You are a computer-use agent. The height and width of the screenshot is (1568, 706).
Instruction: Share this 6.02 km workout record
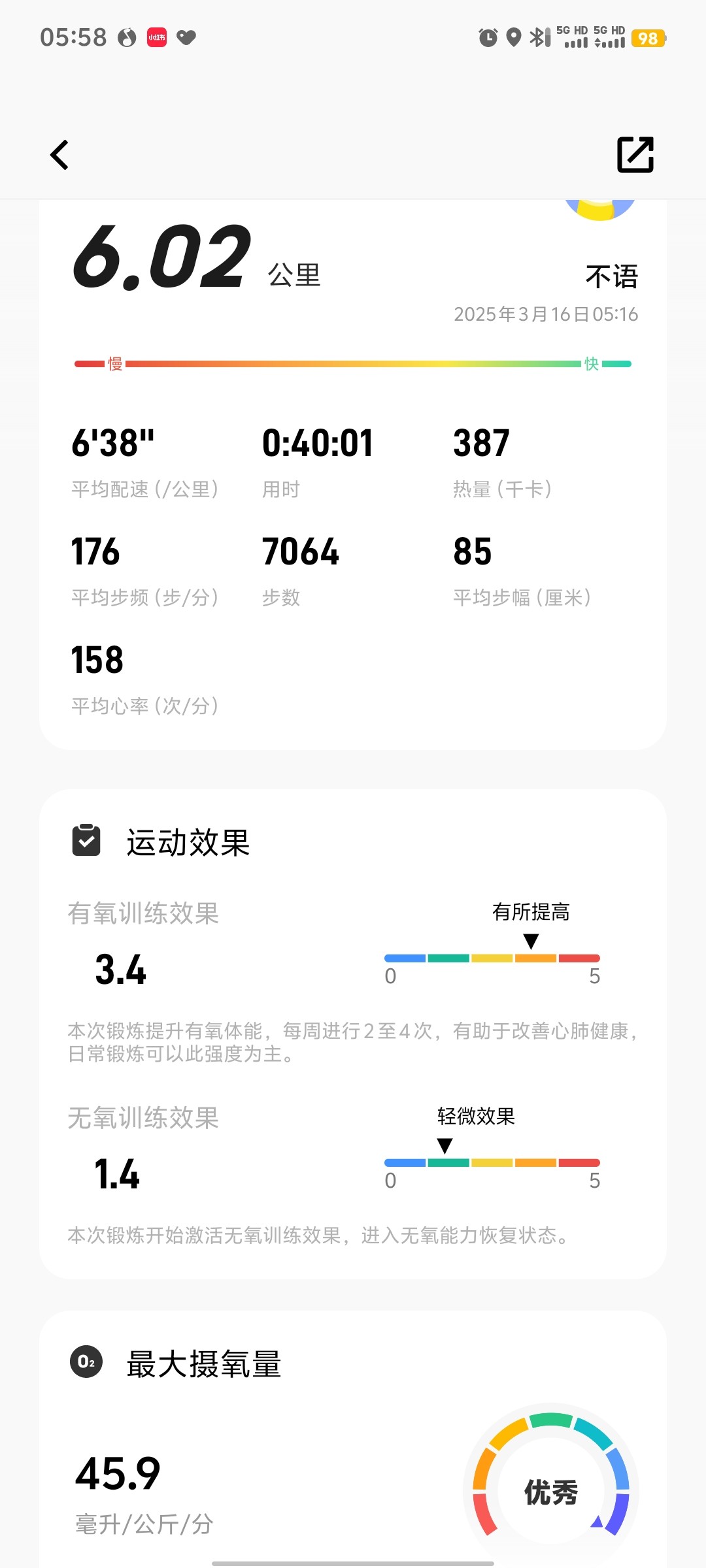point(635,155)
